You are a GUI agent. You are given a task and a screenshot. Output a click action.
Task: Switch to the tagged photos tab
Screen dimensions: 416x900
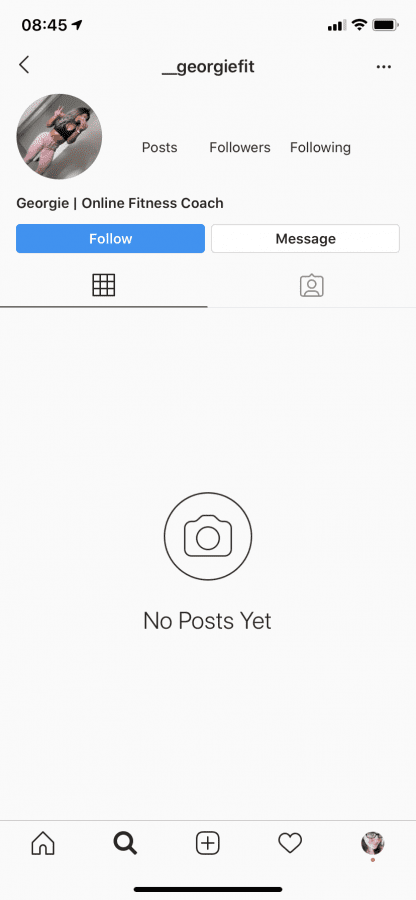point(312,285)
